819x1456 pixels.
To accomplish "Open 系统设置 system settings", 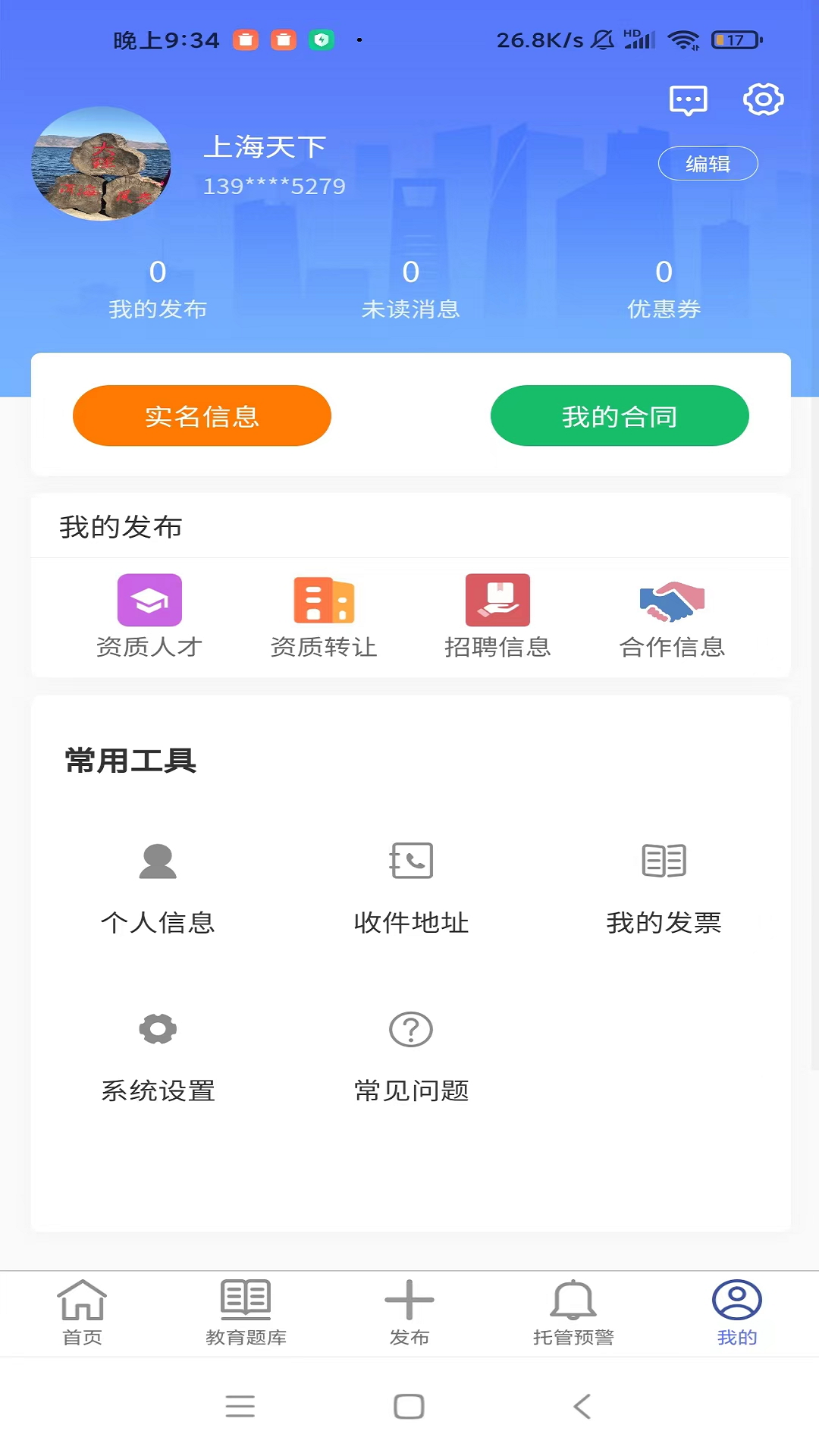I will click(158, 1056).
